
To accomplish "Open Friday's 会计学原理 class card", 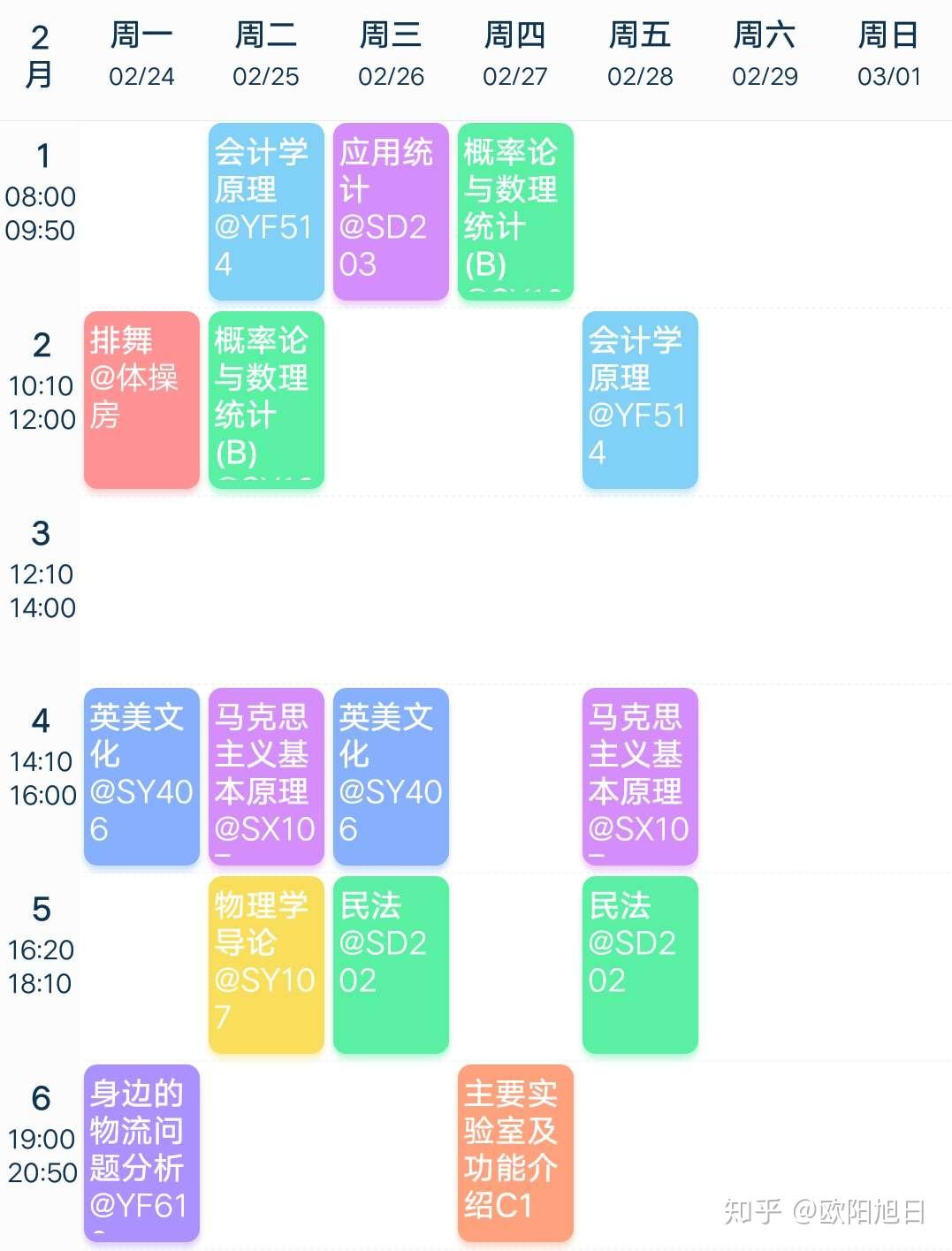I will click(x=640, y=400).
